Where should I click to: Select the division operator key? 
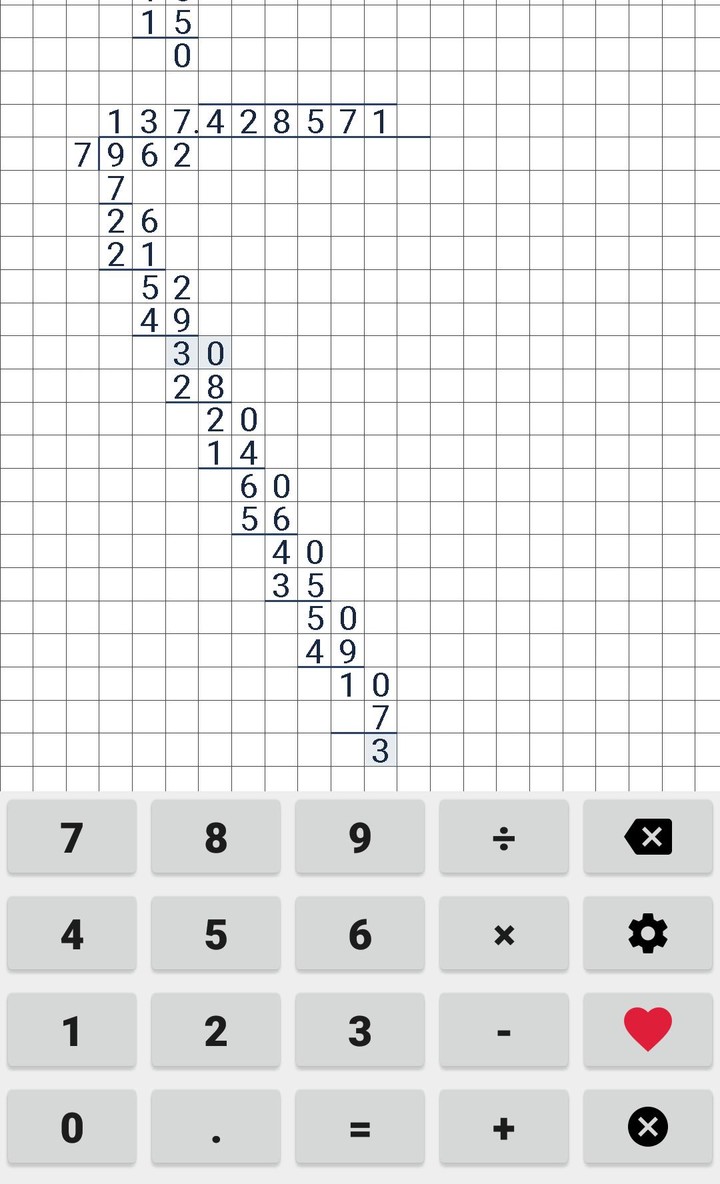(x=504, y=837)
